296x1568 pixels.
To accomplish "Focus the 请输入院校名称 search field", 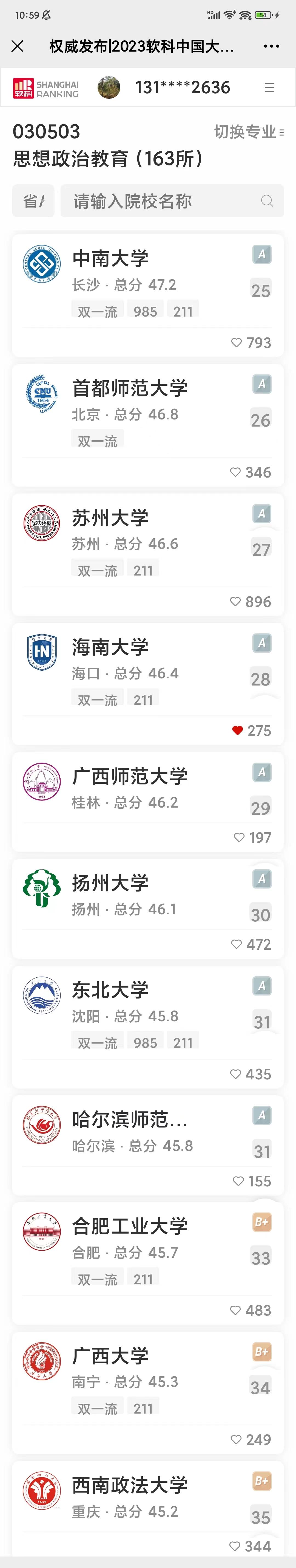I will (x=164, y=201).
